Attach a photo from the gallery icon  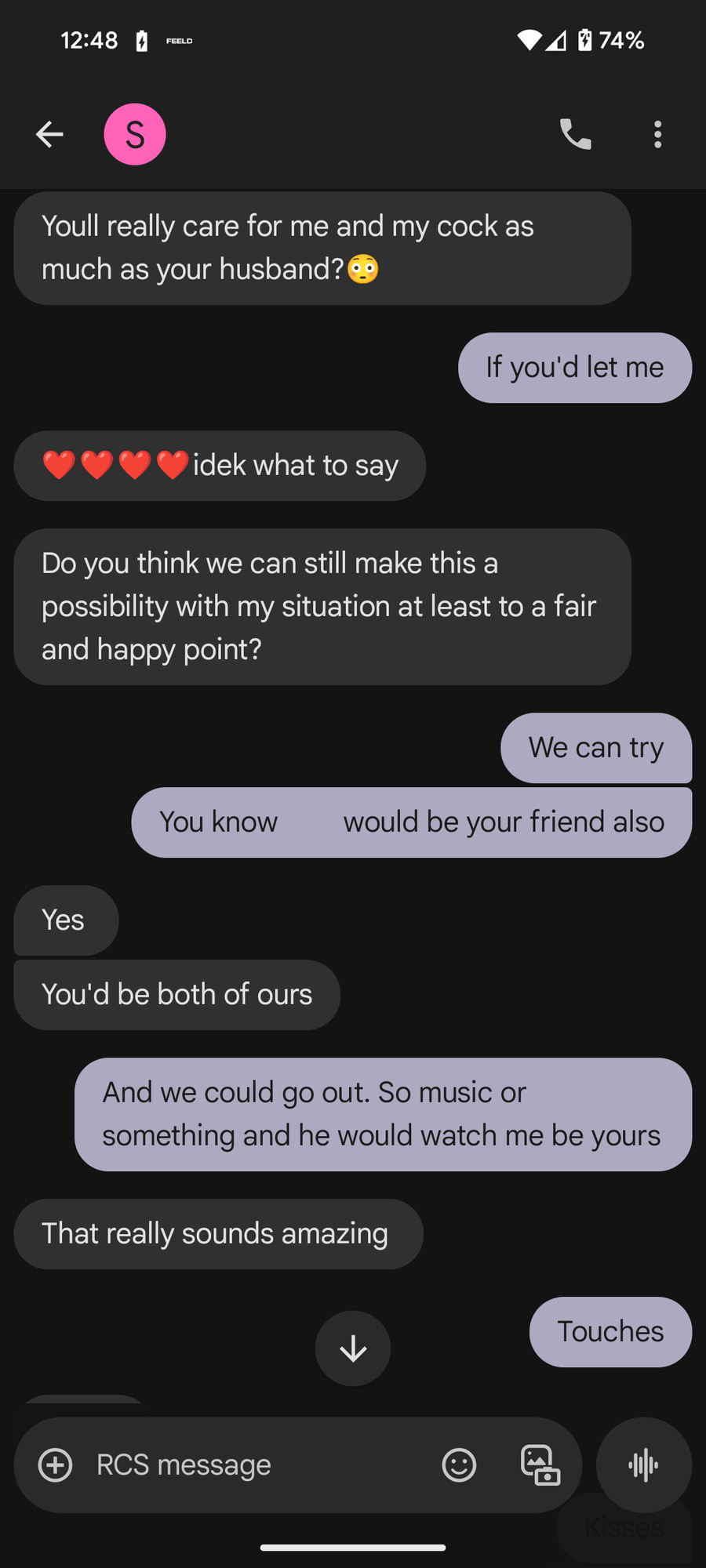[x=540, y=1465]
